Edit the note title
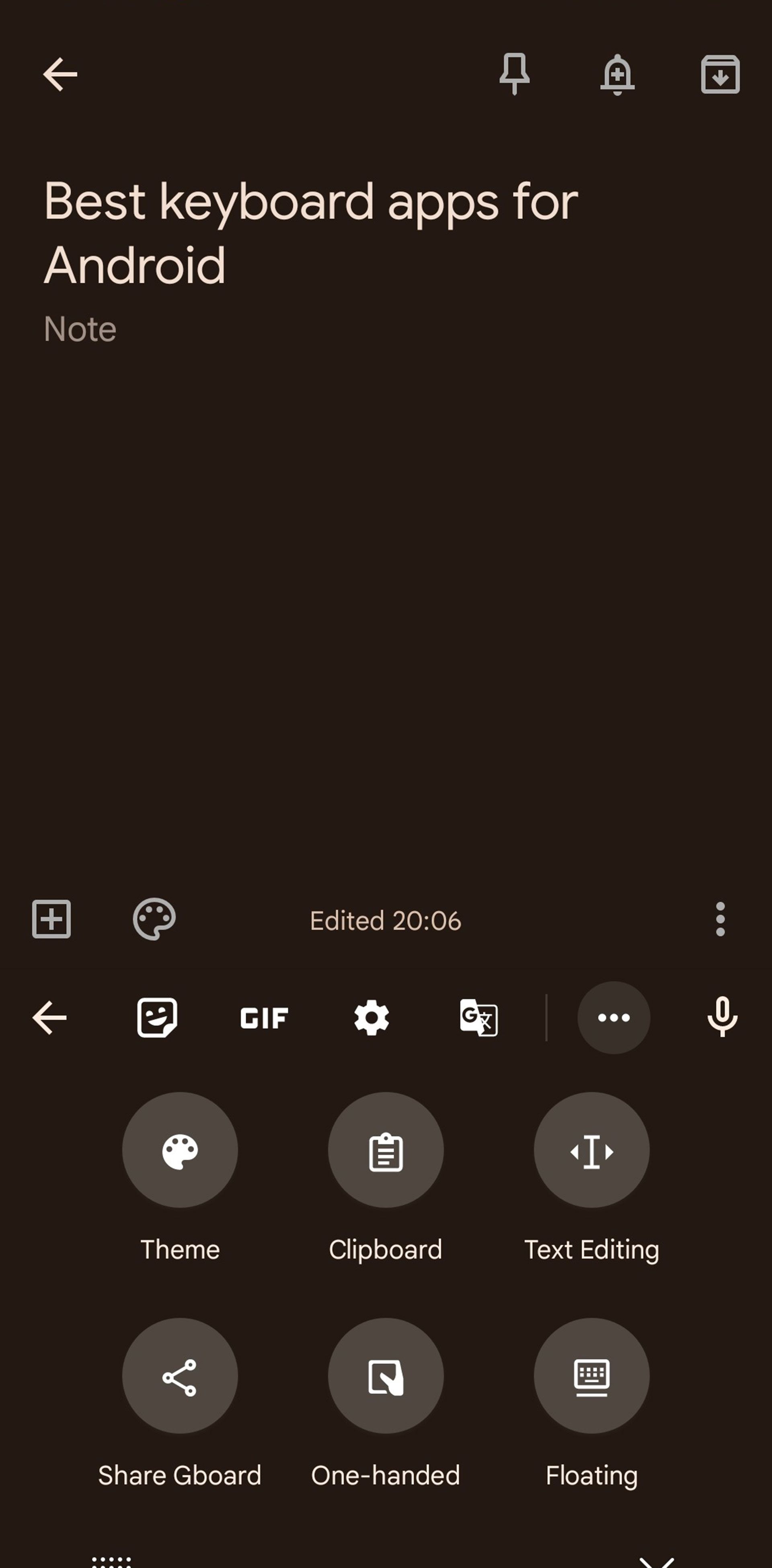This screenshot has width=772, height=1568. coord(310,233)
